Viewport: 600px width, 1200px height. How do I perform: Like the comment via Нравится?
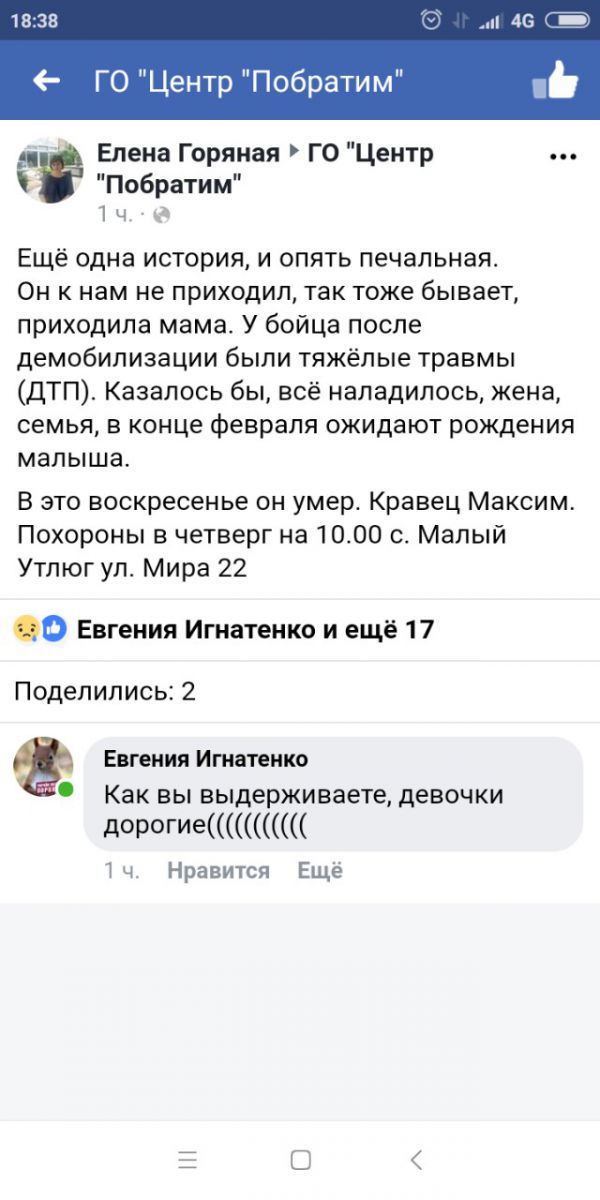[x=218, y=871]
